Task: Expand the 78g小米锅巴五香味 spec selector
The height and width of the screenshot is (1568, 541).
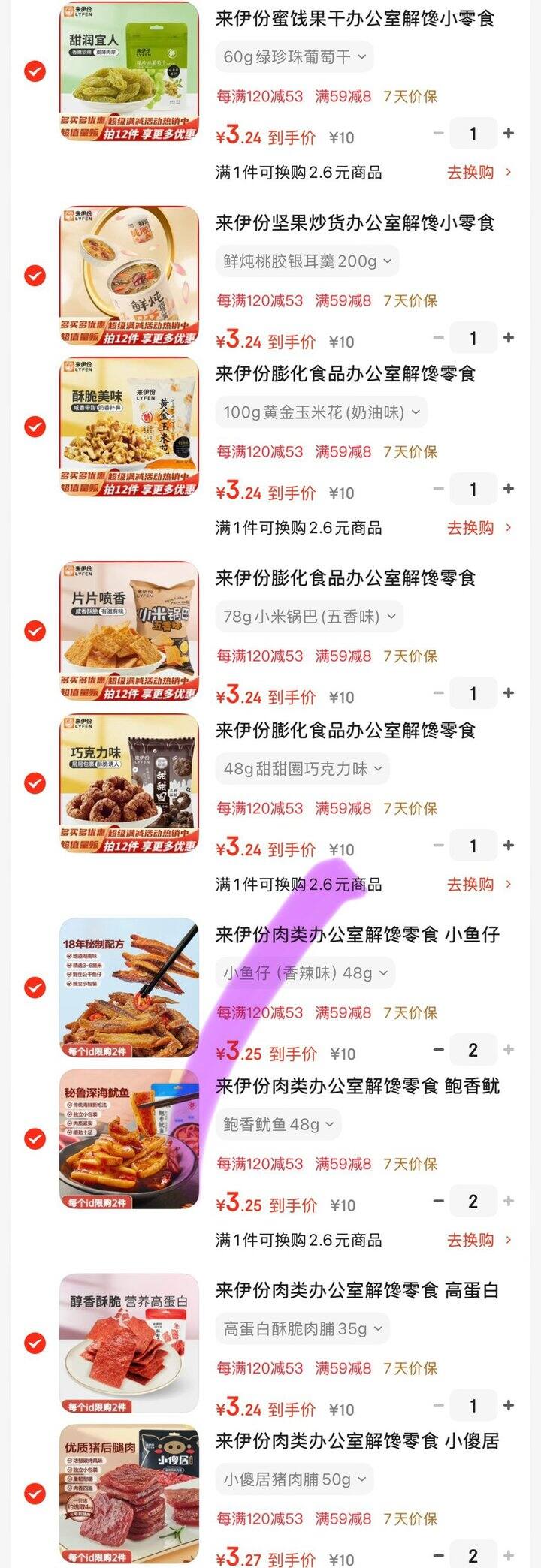Action: [307, 617]
